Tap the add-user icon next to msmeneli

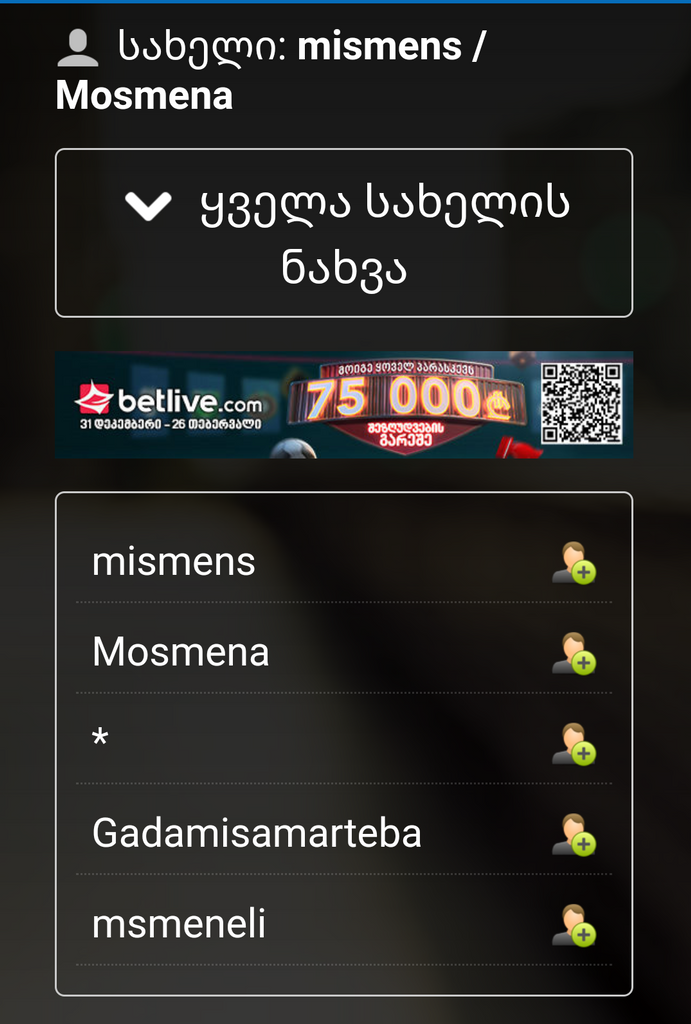point(574,925)
